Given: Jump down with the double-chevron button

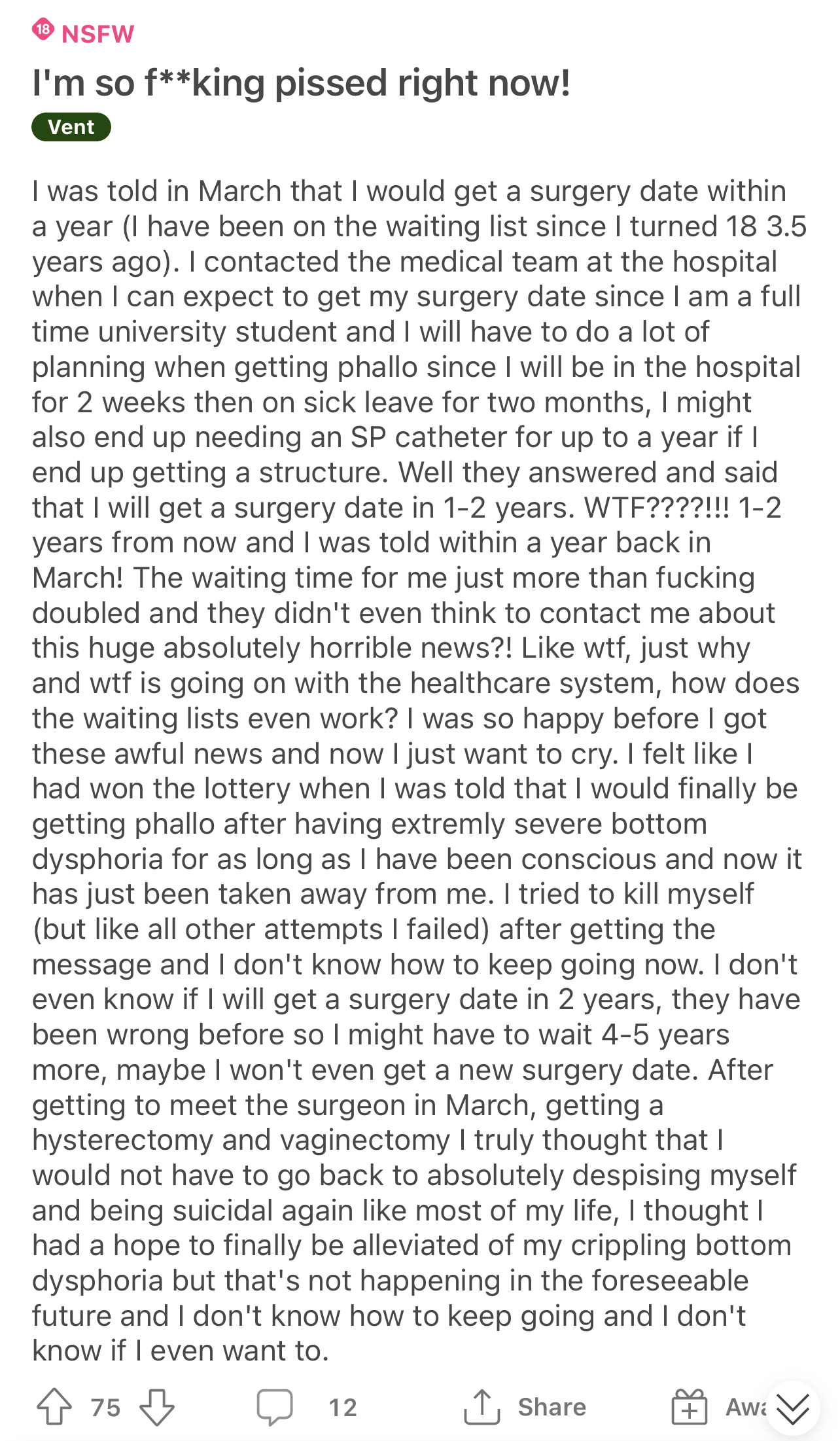Looking at the screenshot, I should [x=793, y=1408].
